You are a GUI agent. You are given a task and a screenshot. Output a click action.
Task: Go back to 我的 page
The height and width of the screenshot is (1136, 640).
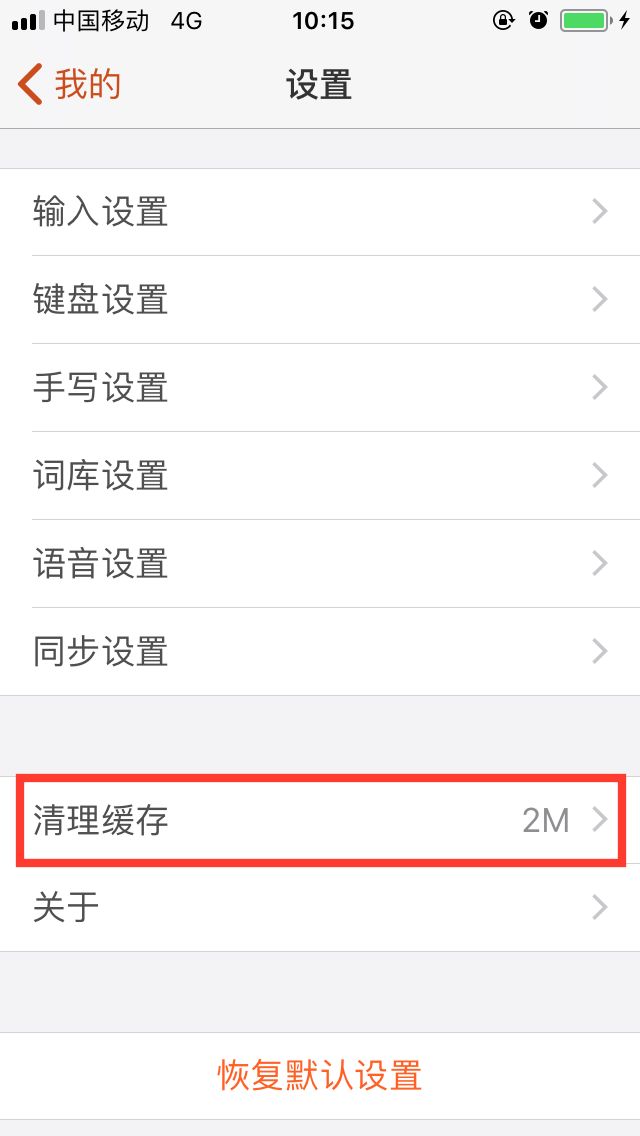[x=70, y=85]
